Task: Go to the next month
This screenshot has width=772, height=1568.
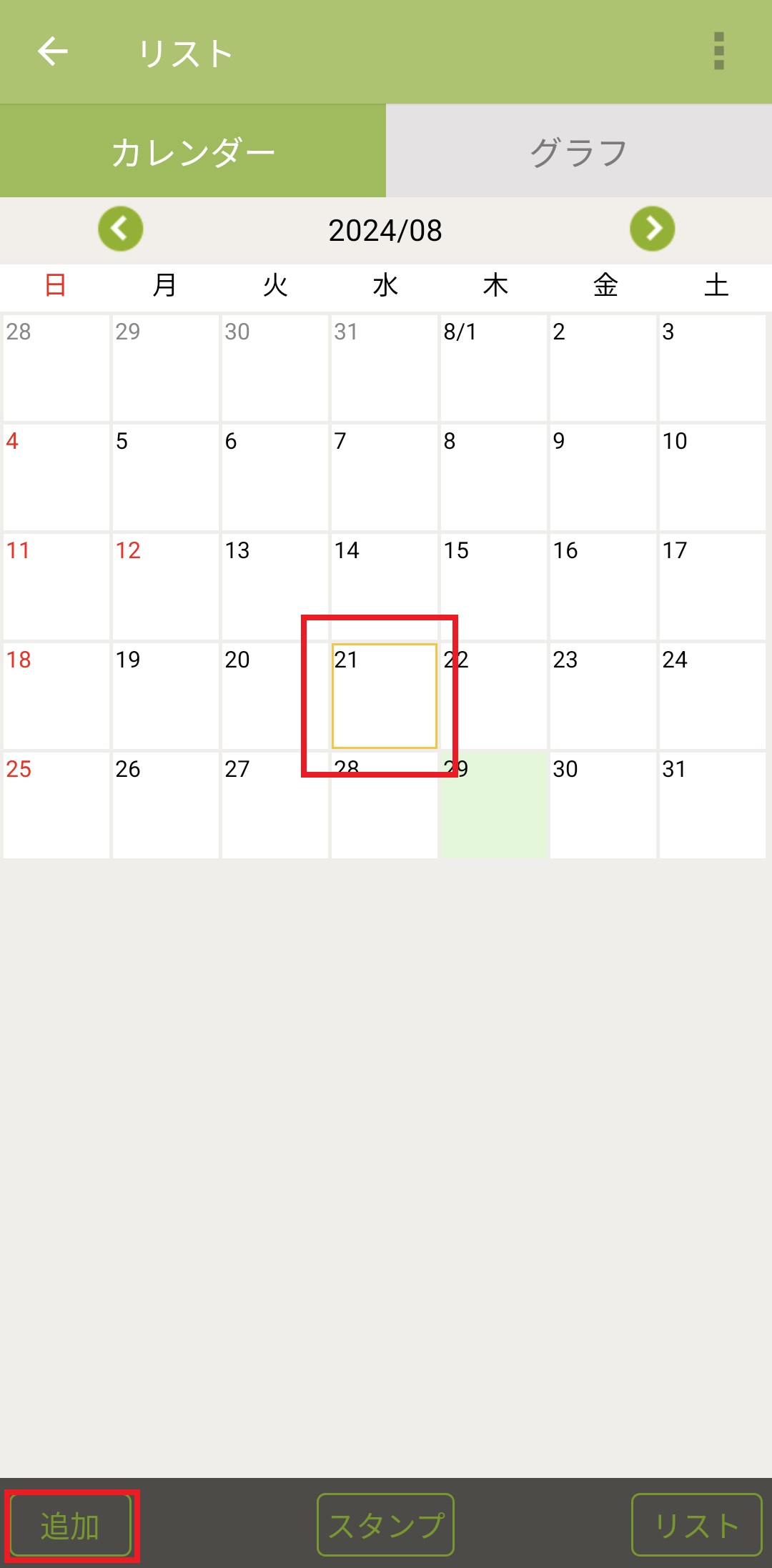Action: (x=652, y=229)
